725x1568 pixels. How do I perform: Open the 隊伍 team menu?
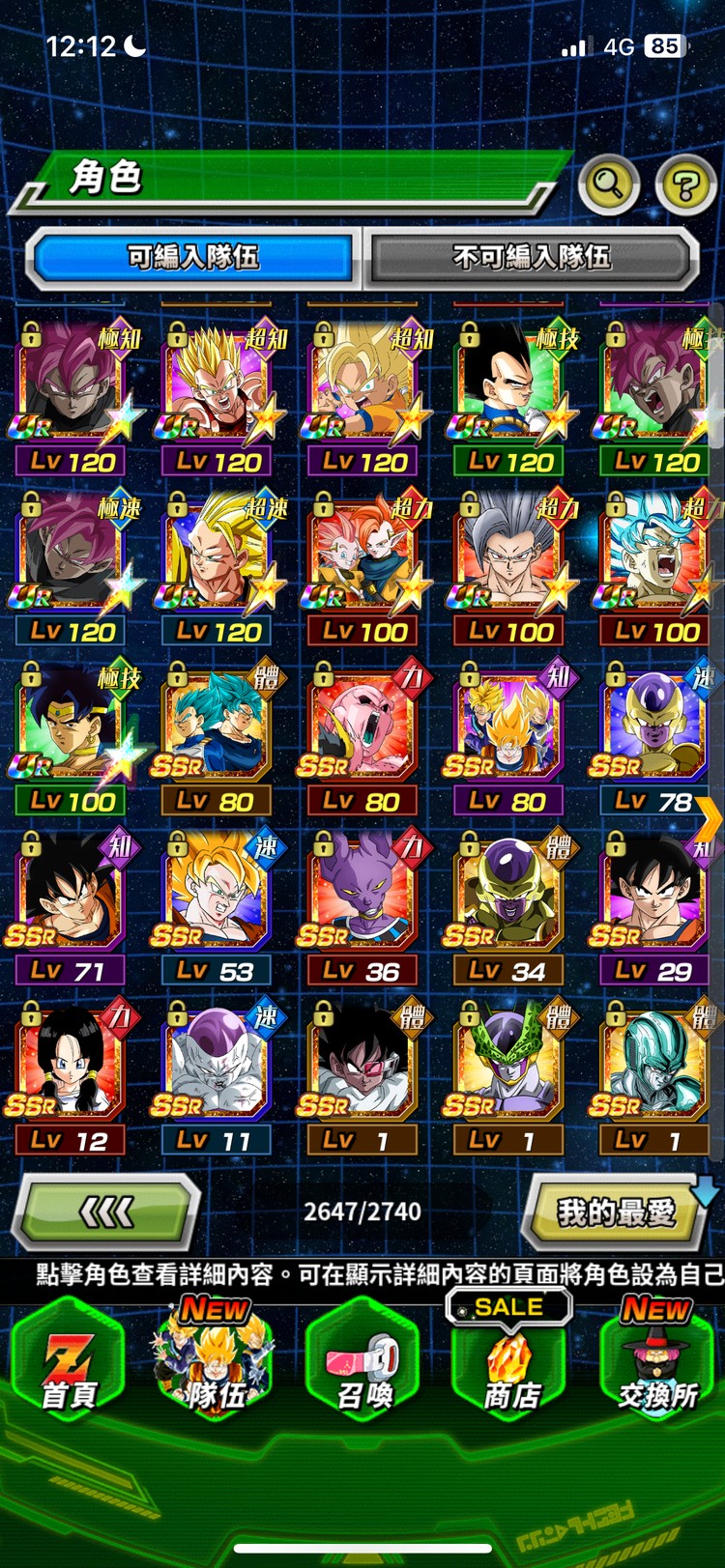tap(215, 1360)
